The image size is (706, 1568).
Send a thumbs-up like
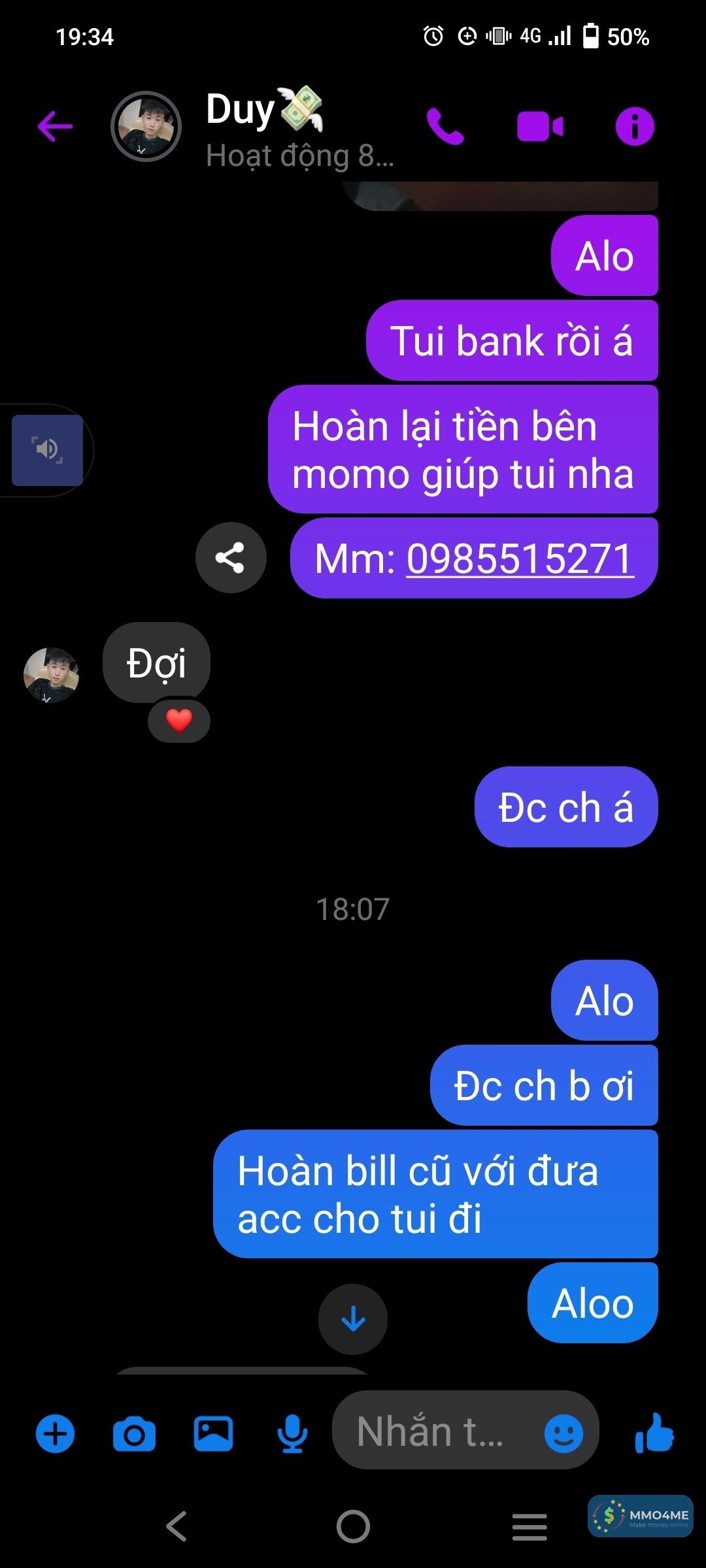coord(654,1432)
